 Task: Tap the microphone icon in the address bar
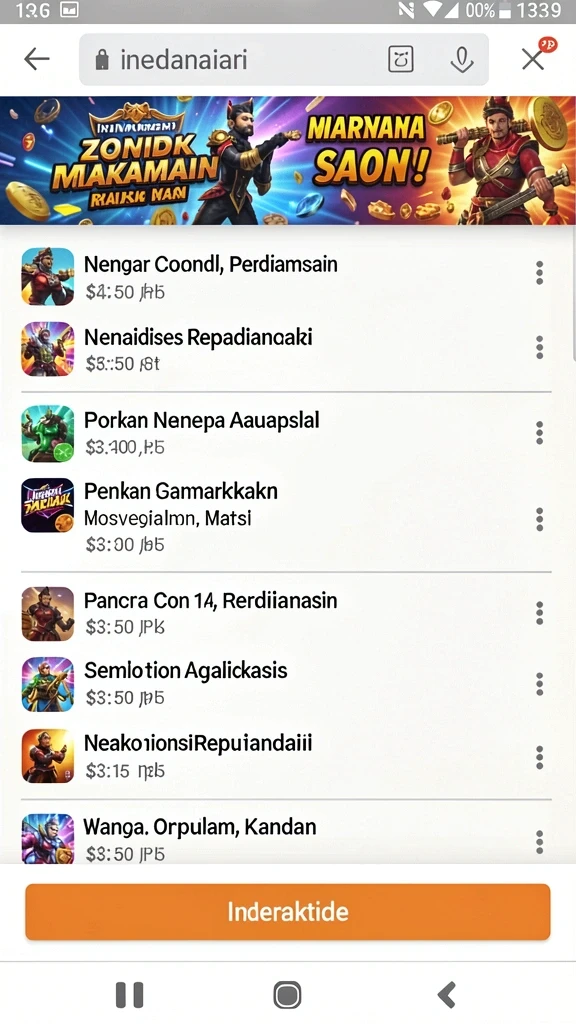(462, 60)
